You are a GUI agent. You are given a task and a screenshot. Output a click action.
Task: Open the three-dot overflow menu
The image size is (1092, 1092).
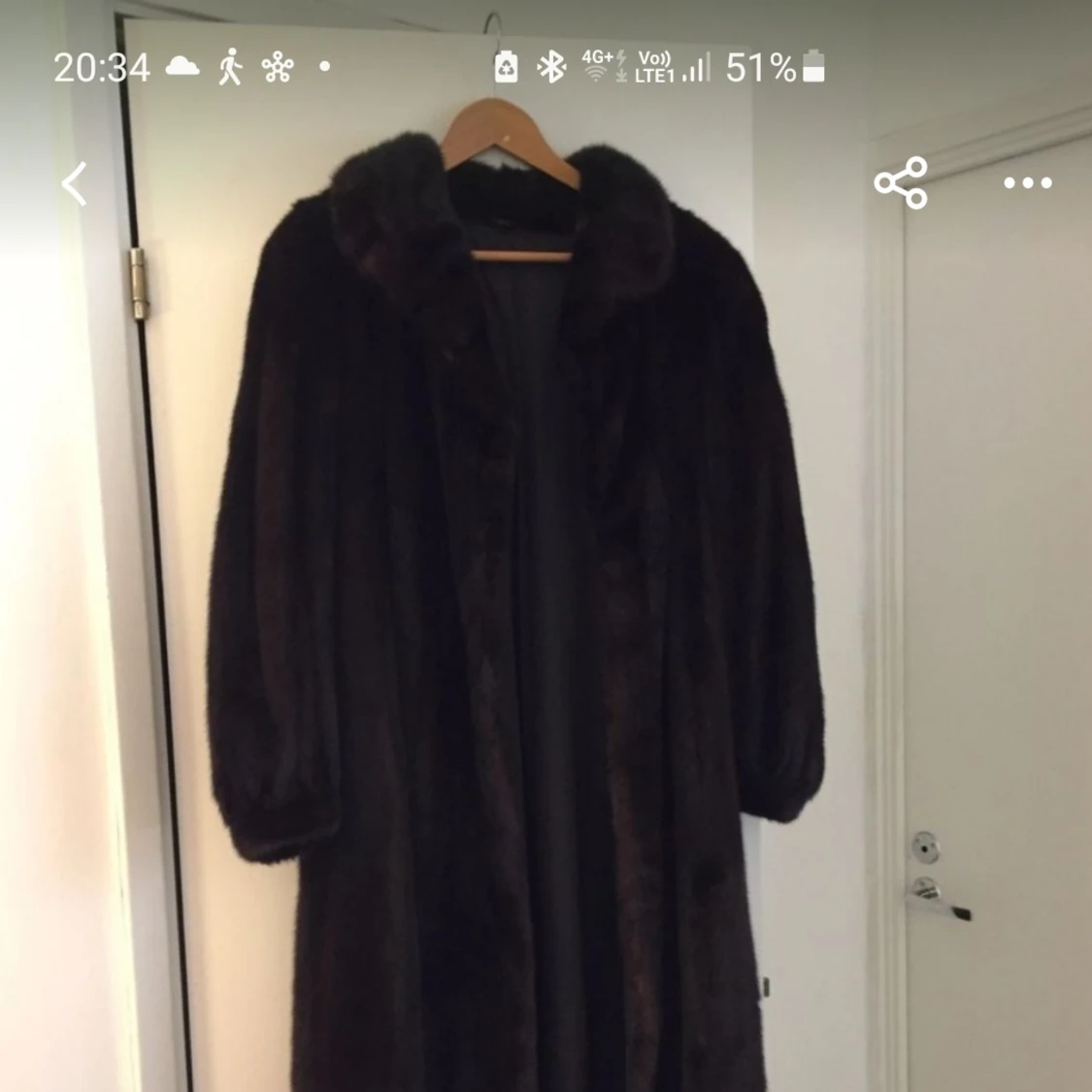1027,183
